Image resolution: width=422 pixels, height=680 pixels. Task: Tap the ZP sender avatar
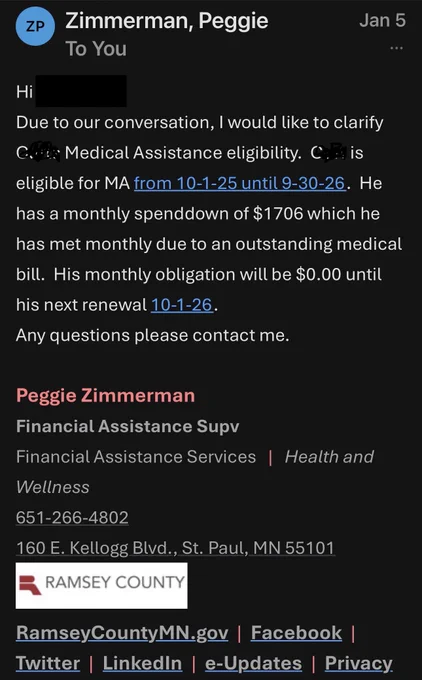point(35,26)
